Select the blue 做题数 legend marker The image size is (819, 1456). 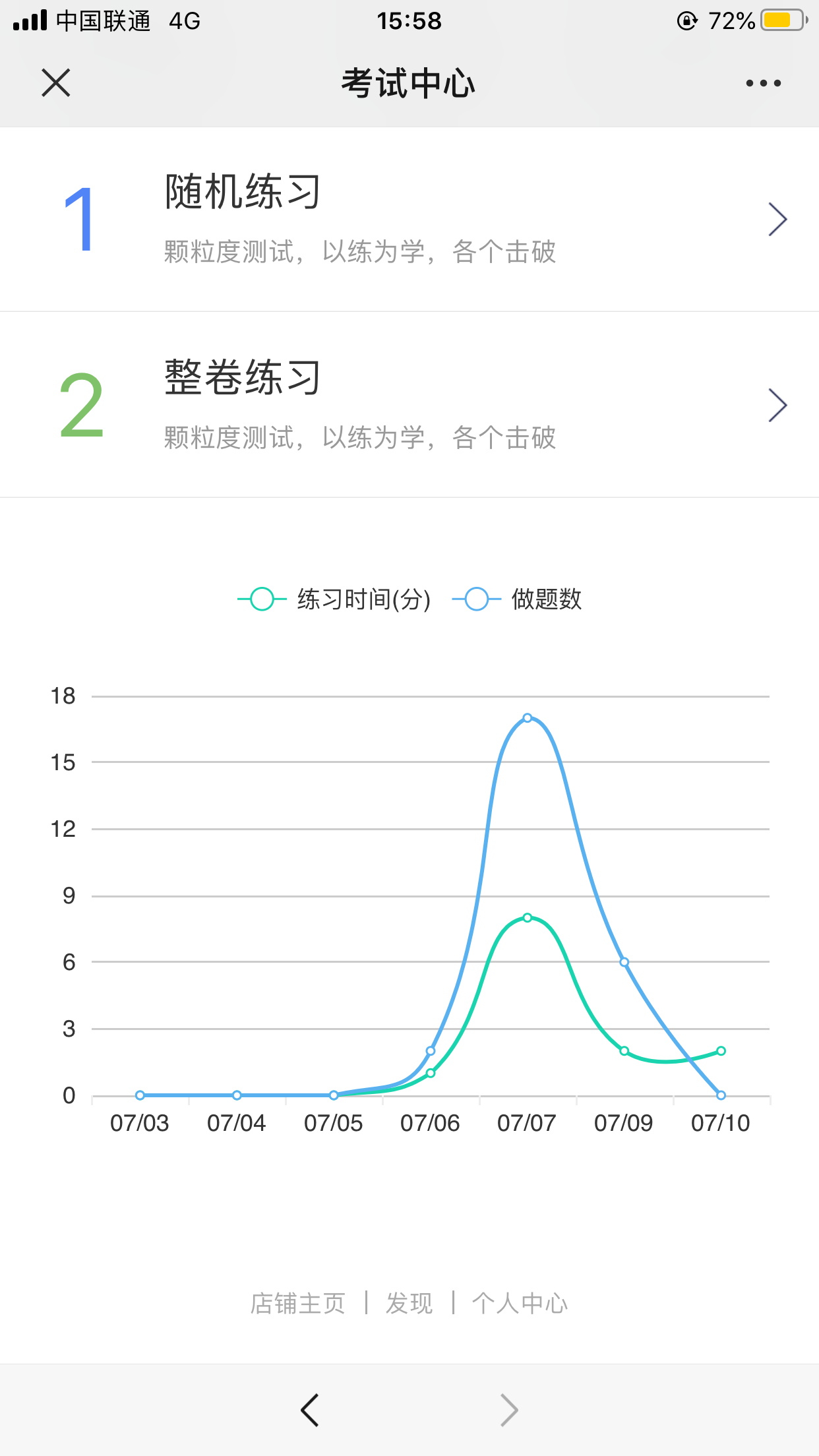coord(476,599)
